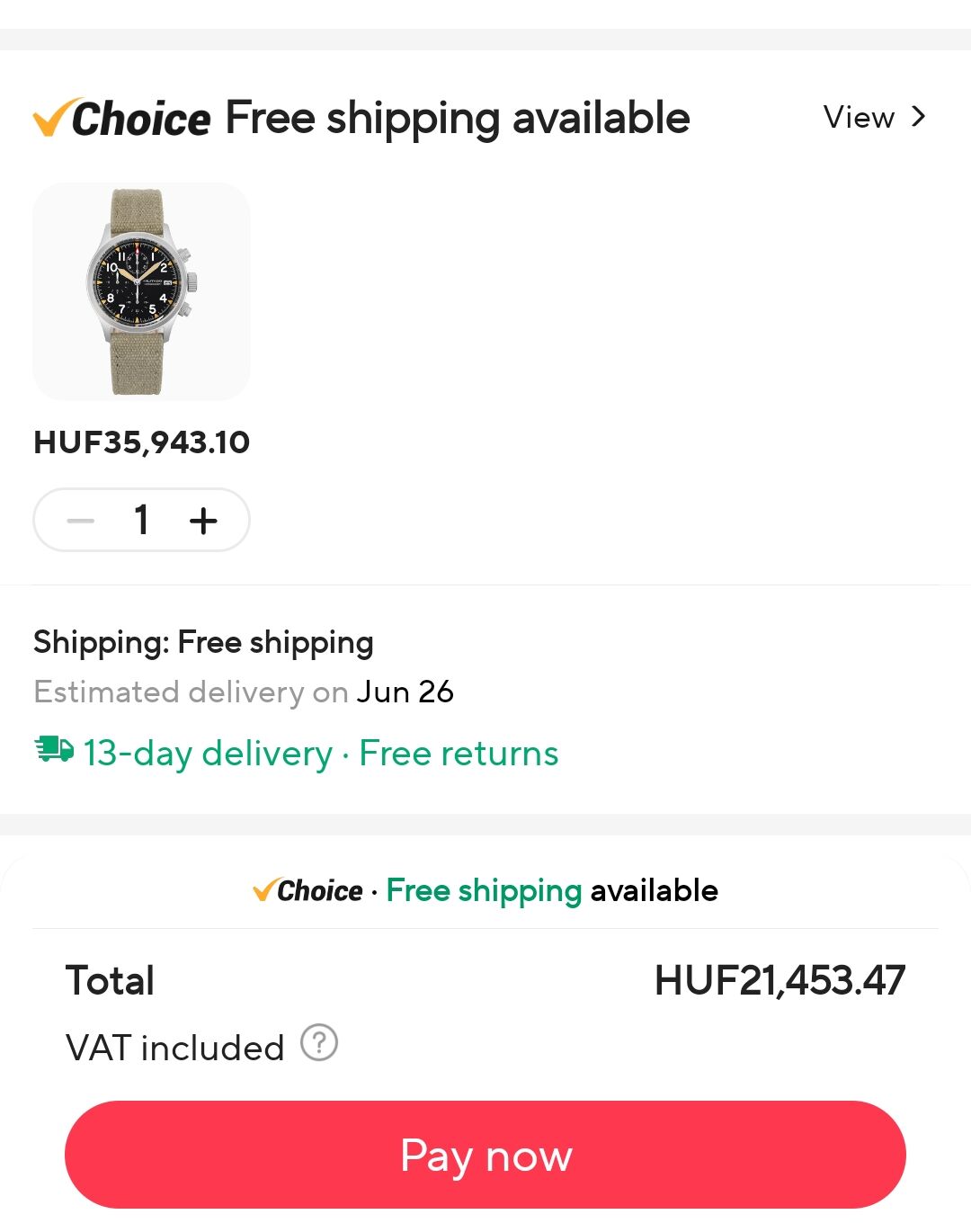Open the View link for Choice items
The image size is (971, 1232).
pyautogui.click(x=874, y=117)
